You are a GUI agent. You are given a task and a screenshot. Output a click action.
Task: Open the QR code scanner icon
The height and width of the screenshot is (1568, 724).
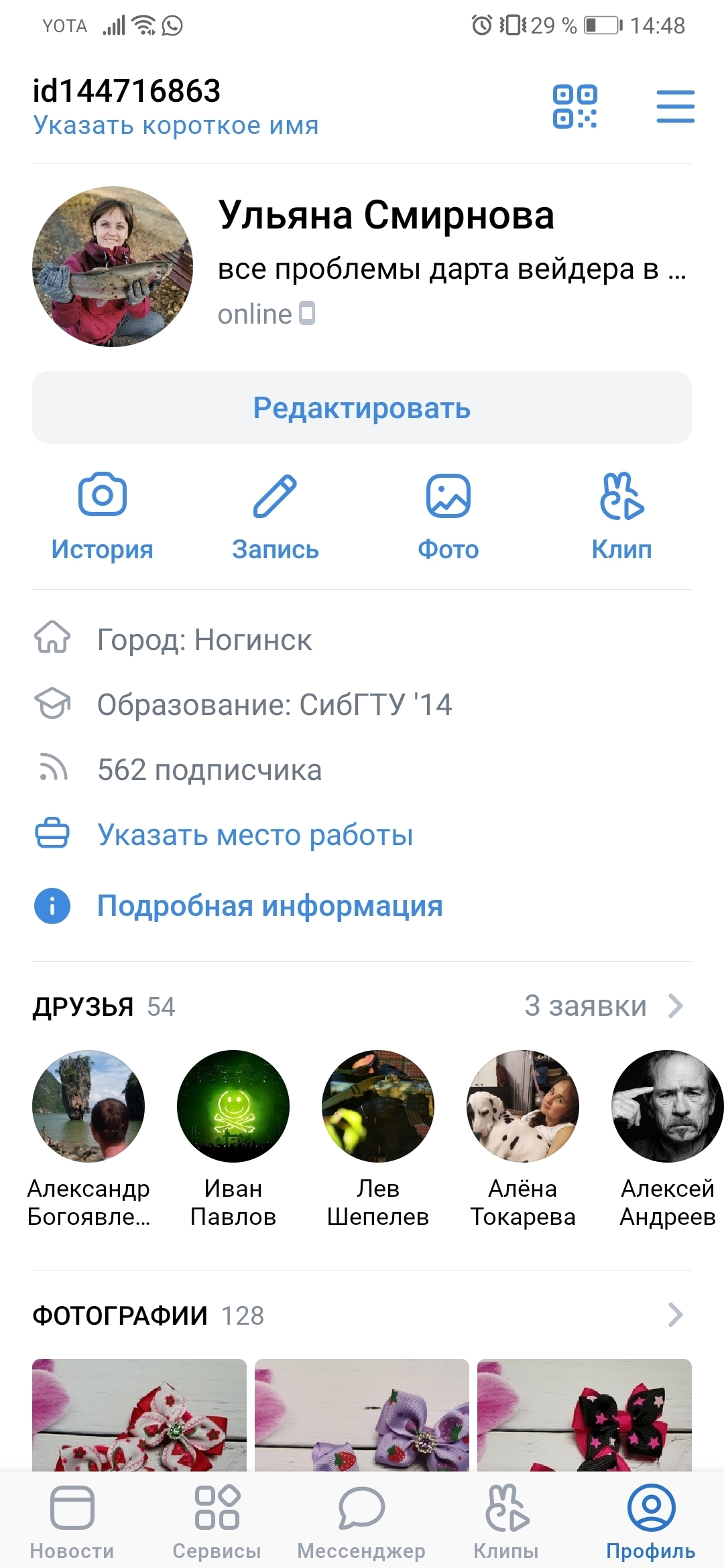click(575, 107)
